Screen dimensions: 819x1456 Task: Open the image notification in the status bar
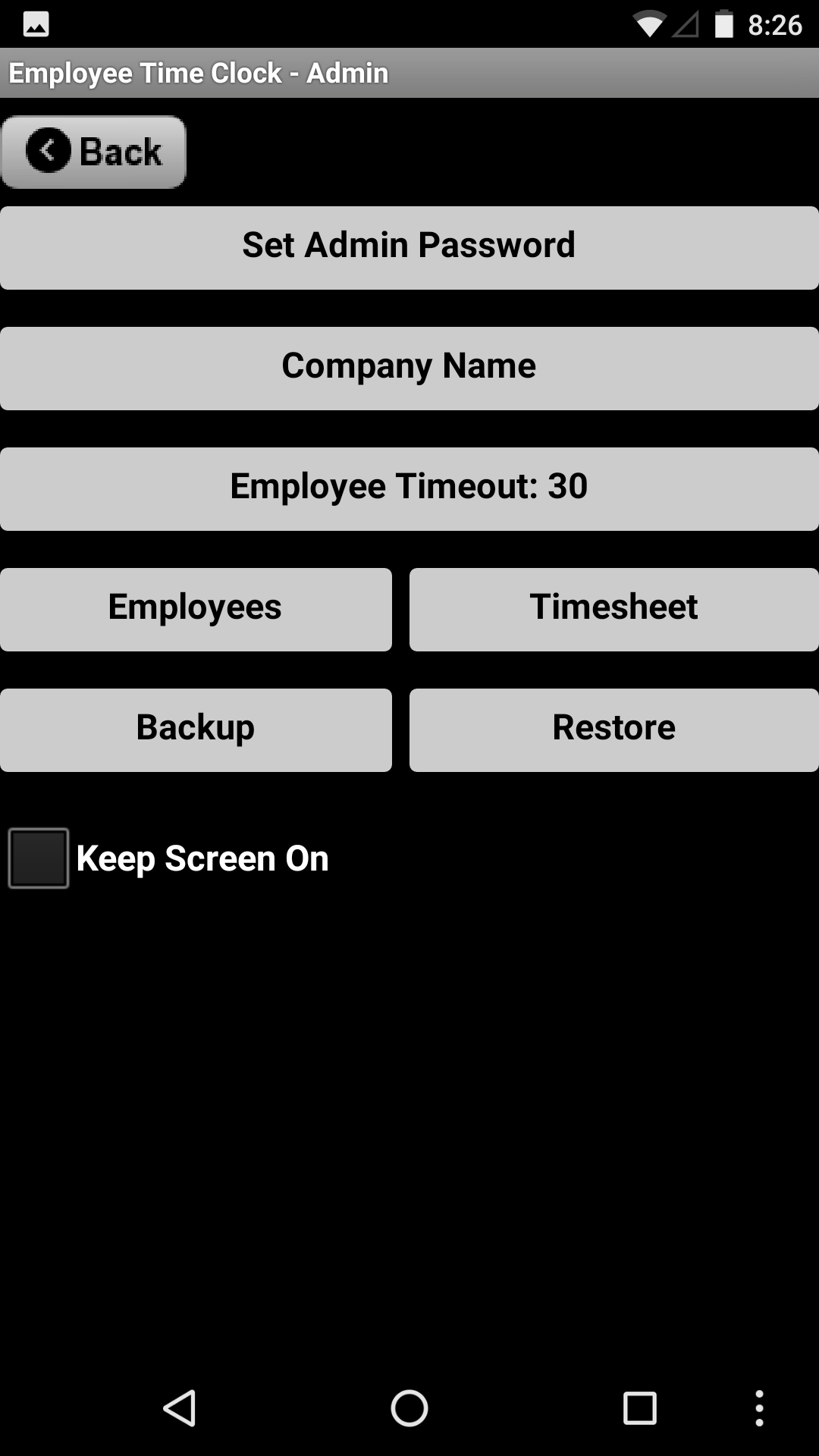[36, 24]
